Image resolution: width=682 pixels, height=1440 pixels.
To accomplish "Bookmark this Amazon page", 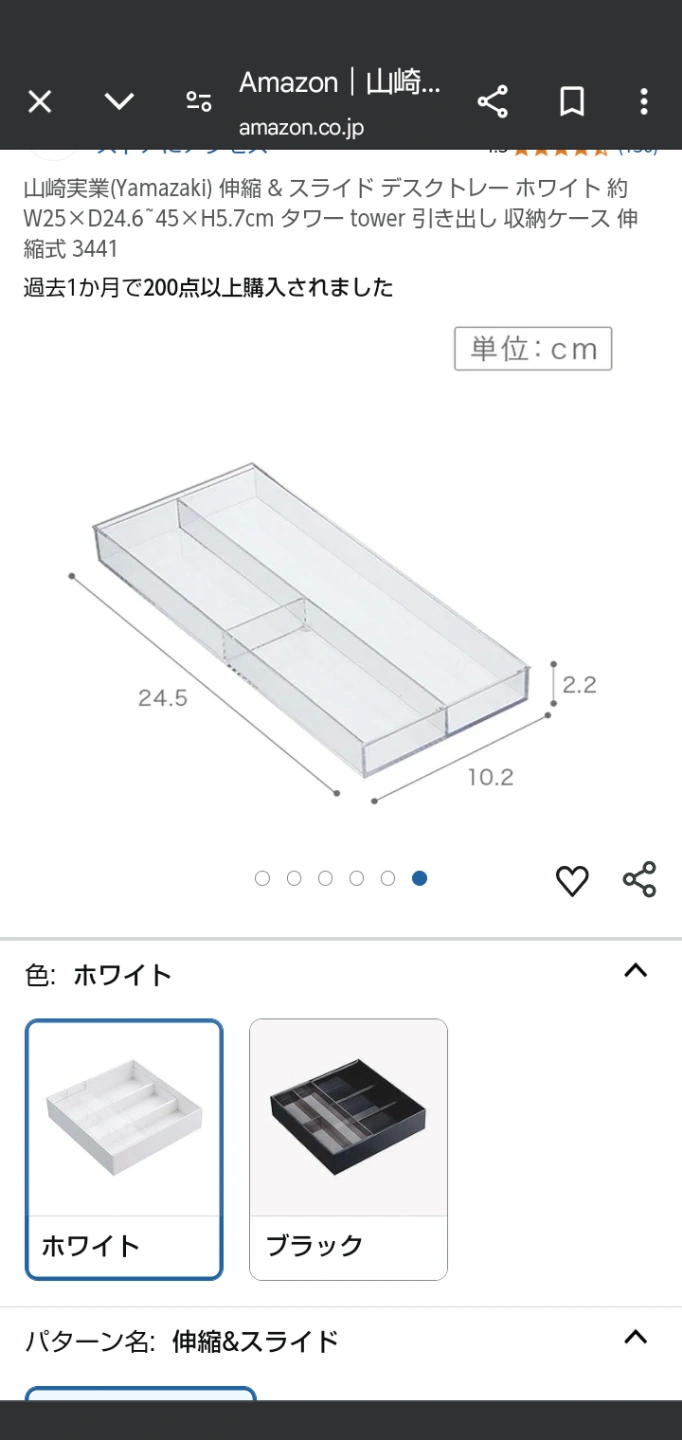I will (x=571, y=101).
